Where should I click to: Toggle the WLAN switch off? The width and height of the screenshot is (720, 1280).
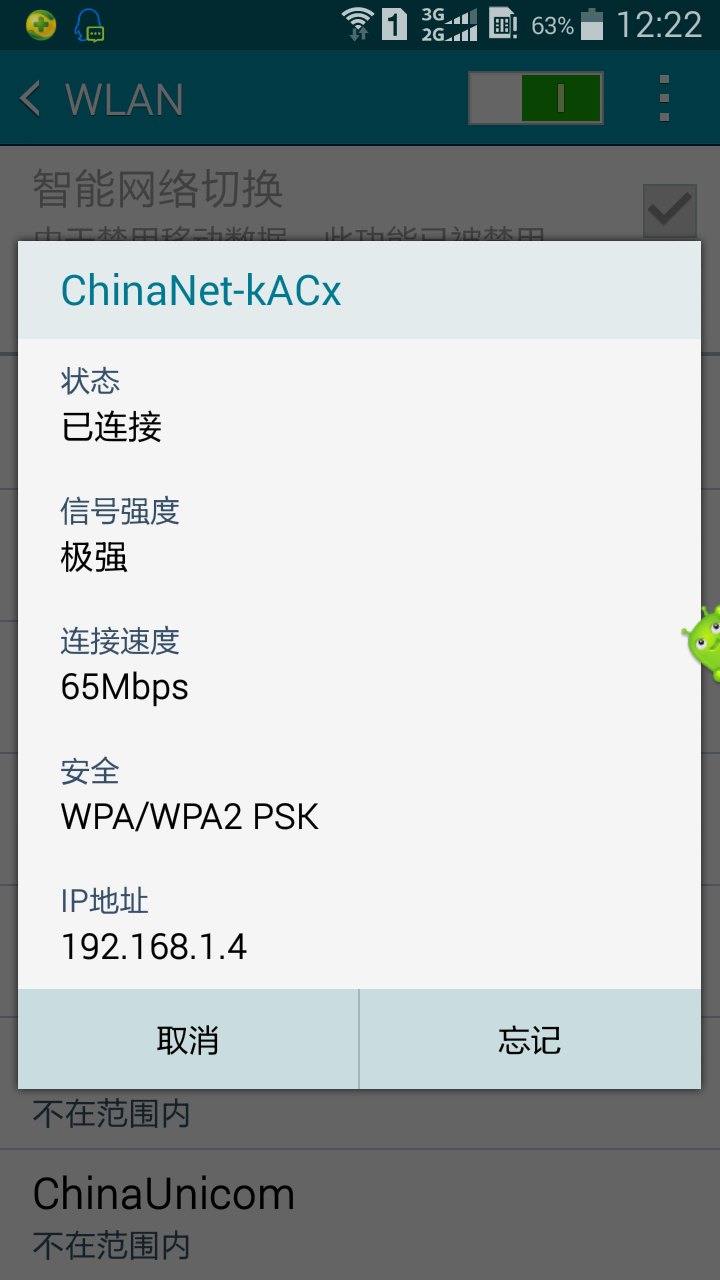(536, 98)
